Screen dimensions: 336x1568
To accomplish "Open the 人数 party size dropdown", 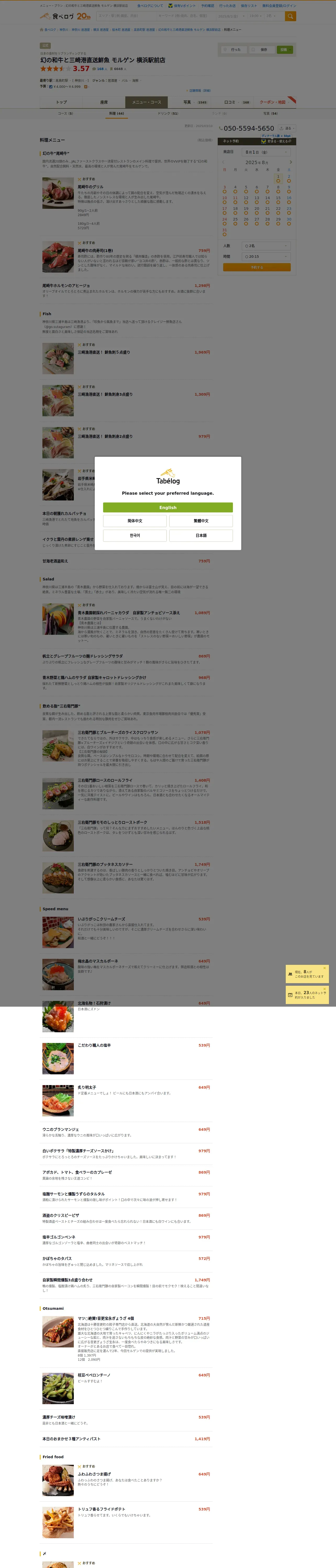I will [266, 246].
